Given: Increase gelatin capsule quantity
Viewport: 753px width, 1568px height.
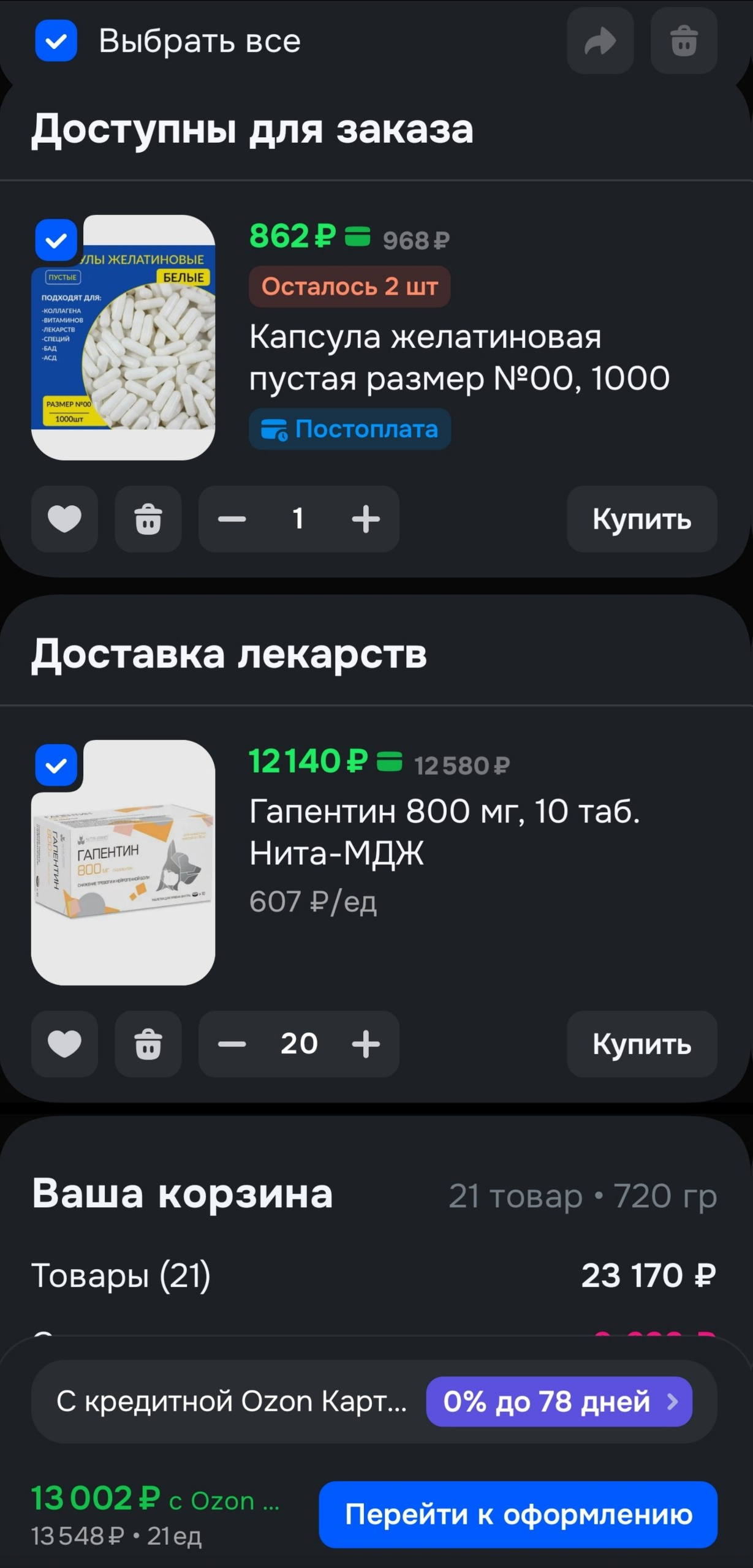Looking at the screenshot, I should tap(366, 519).
